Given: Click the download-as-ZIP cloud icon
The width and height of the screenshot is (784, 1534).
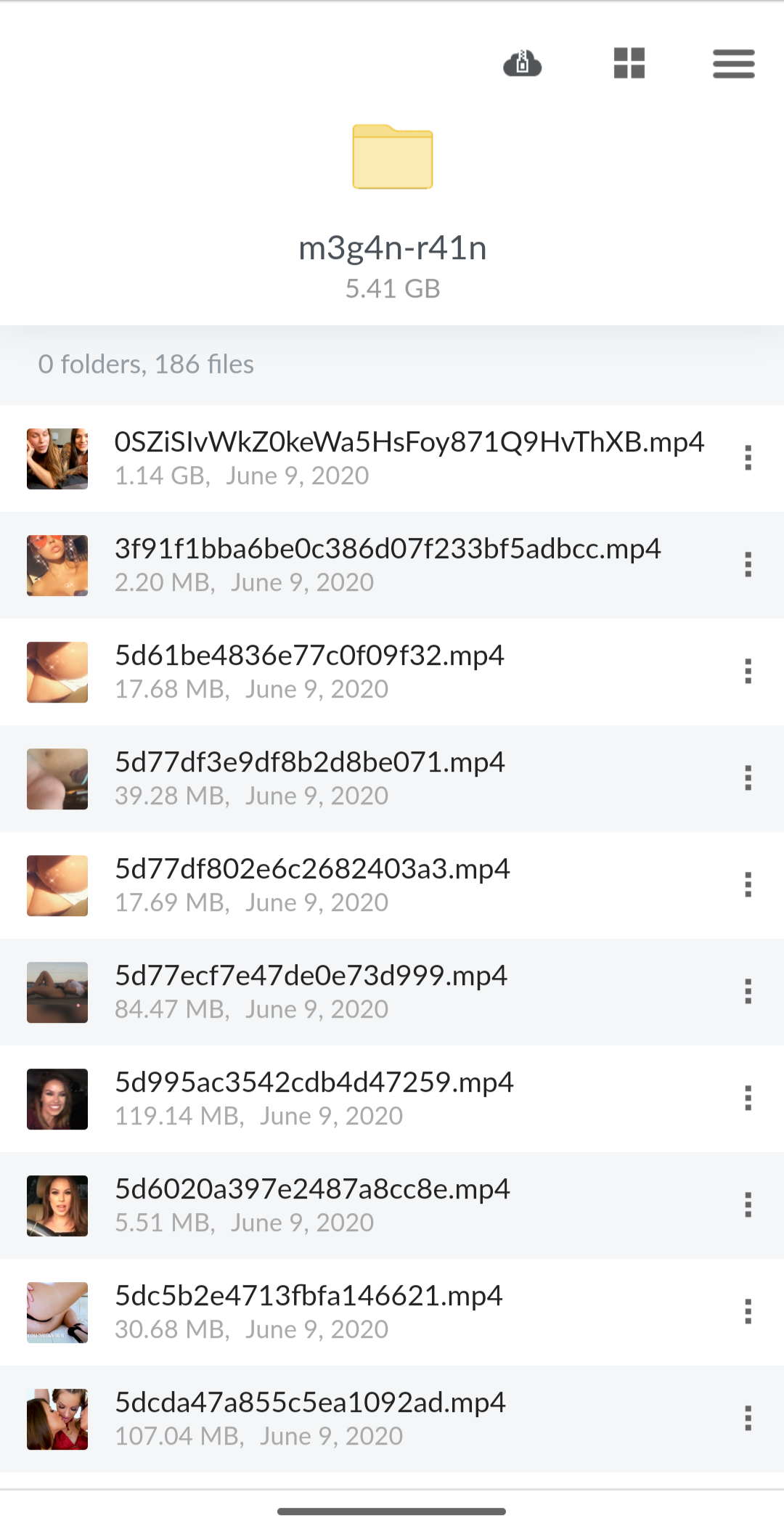Looking at the screenshot, I should tap(523, 64).
